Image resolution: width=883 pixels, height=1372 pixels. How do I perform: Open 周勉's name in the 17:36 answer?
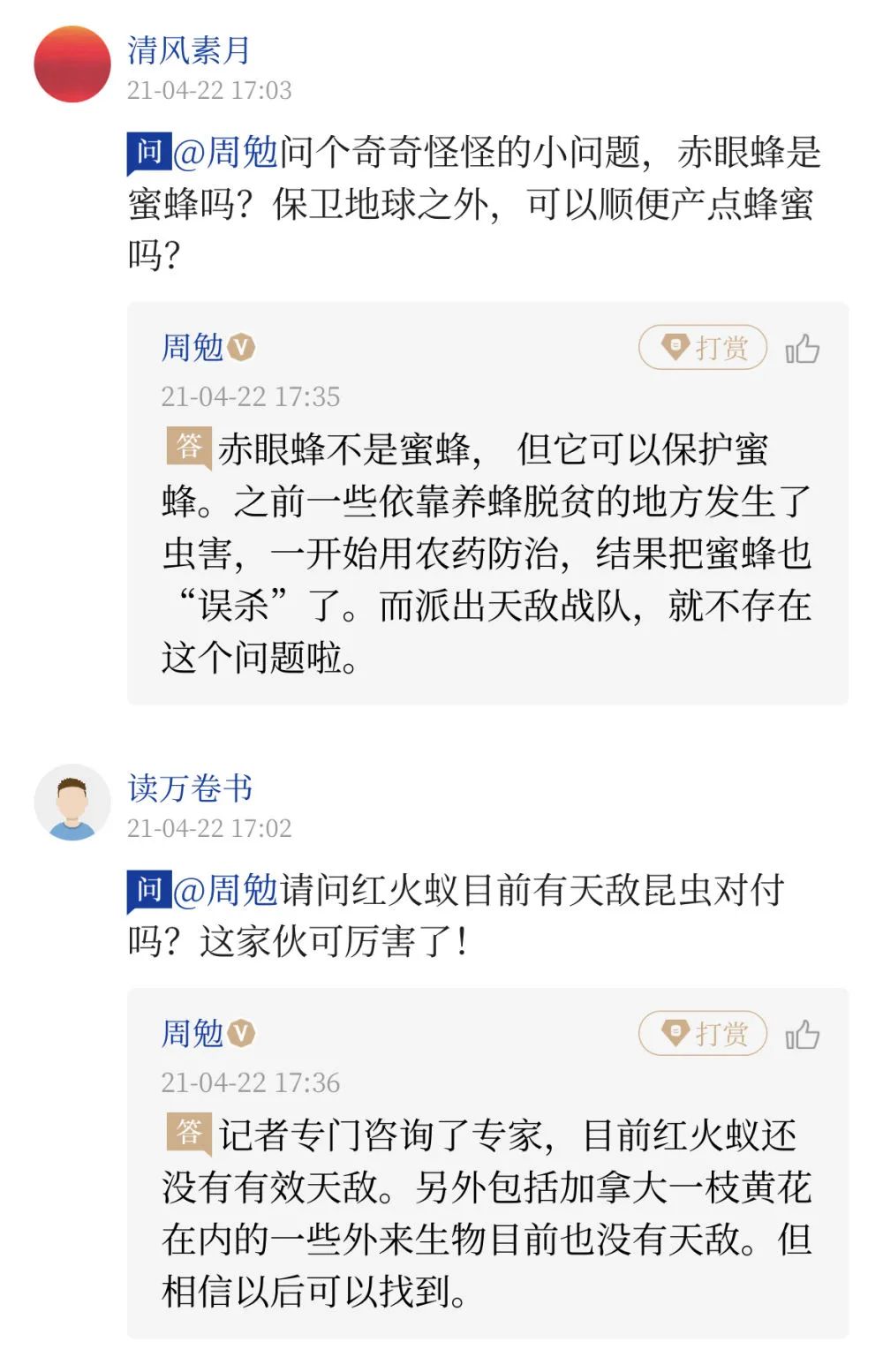(192, 1032)
